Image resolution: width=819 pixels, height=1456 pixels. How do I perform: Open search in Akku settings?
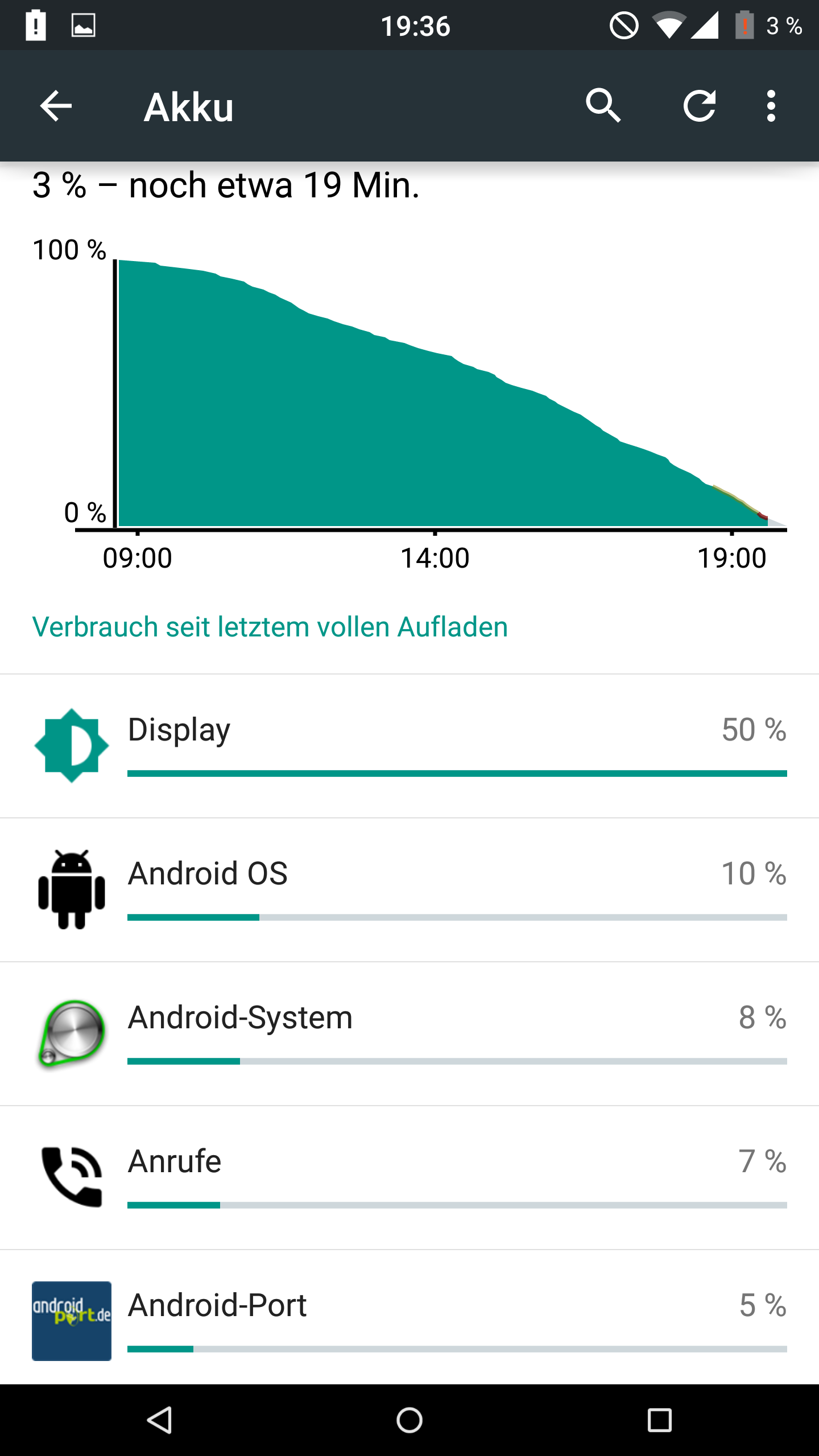click(603, 106)
